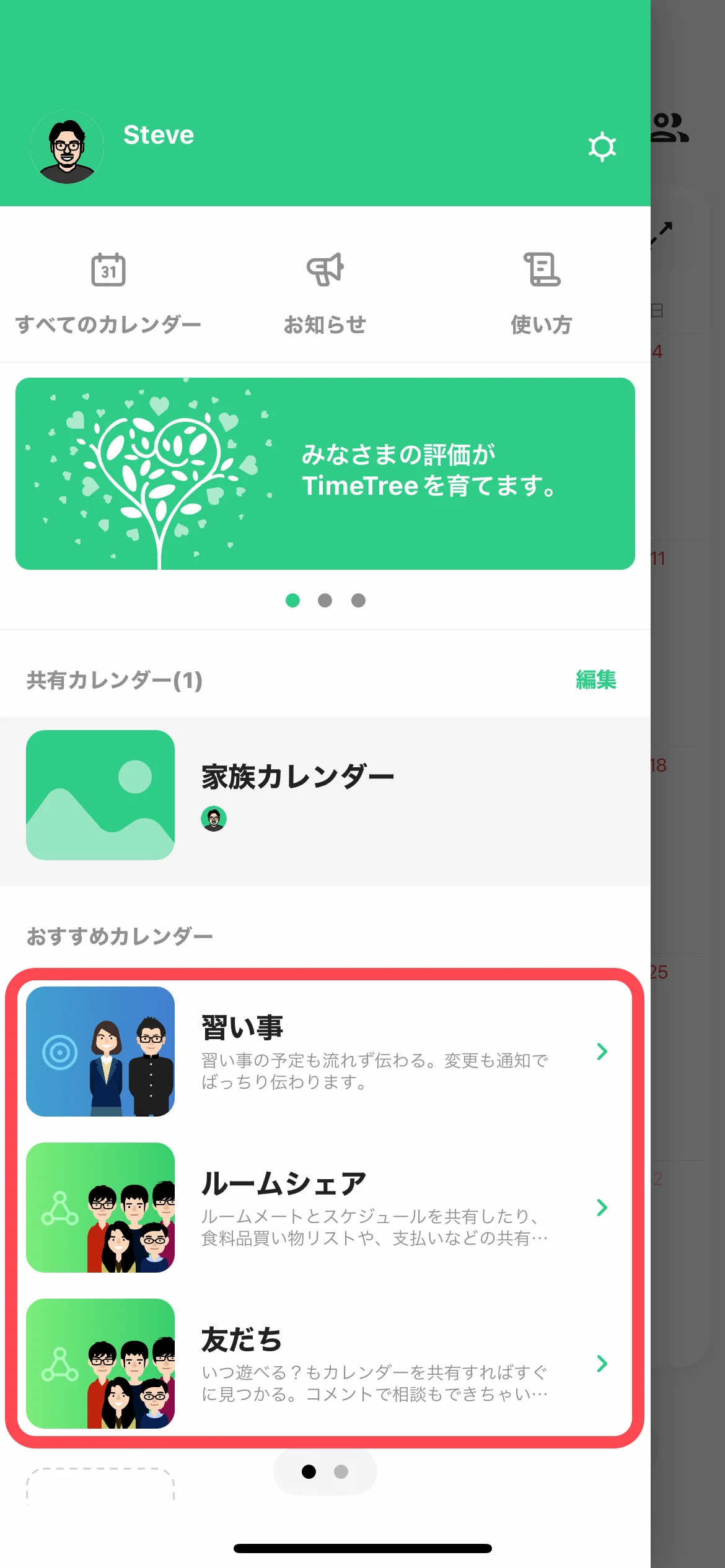
Task: Open the お知らせ announcements
Action: pyautogui.click(x=325, y=292)
